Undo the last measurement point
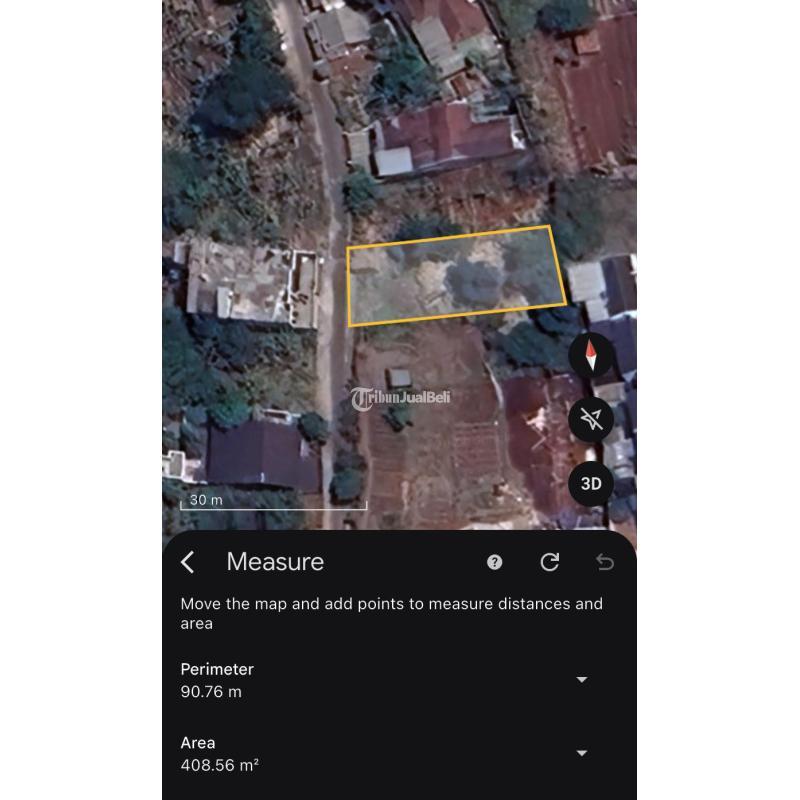 pyautogui.click(x=604, y=562)
